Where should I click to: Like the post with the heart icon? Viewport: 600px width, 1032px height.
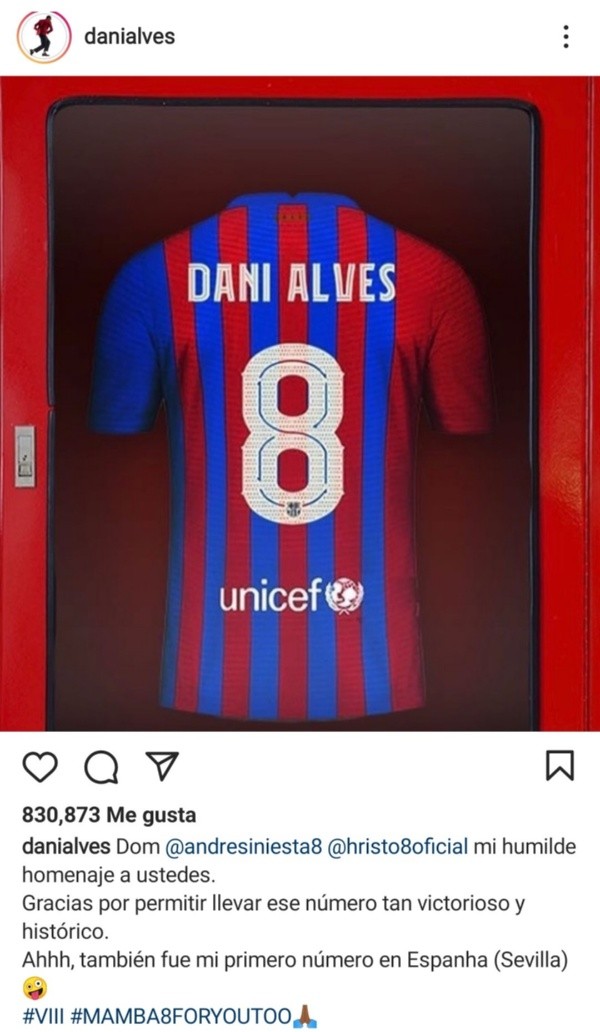[x=40, y=768]
